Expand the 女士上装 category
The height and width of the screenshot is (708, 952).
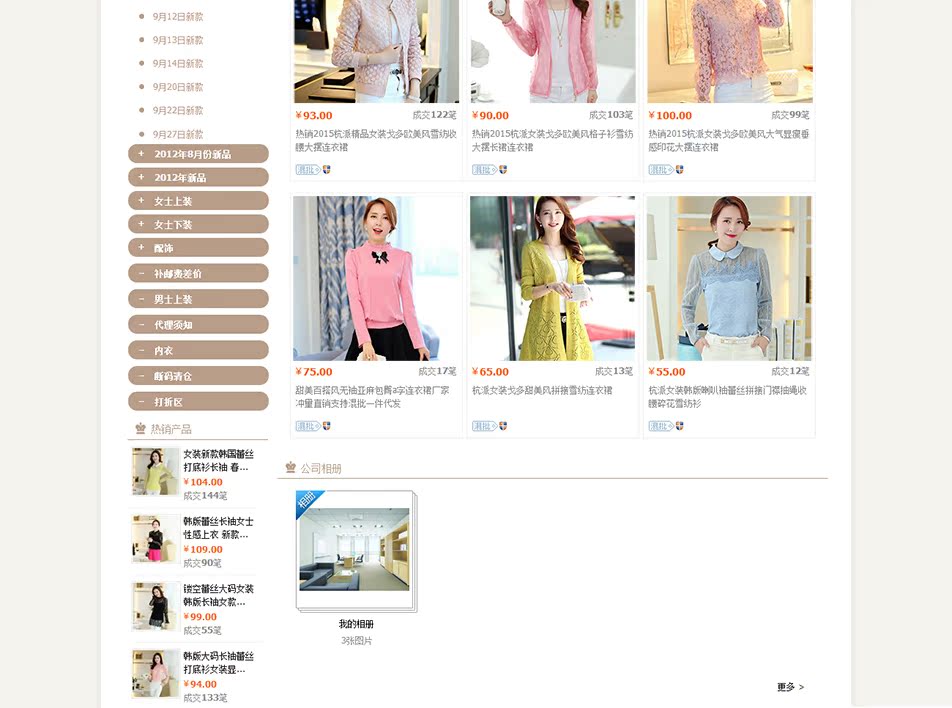pos(173,201)
